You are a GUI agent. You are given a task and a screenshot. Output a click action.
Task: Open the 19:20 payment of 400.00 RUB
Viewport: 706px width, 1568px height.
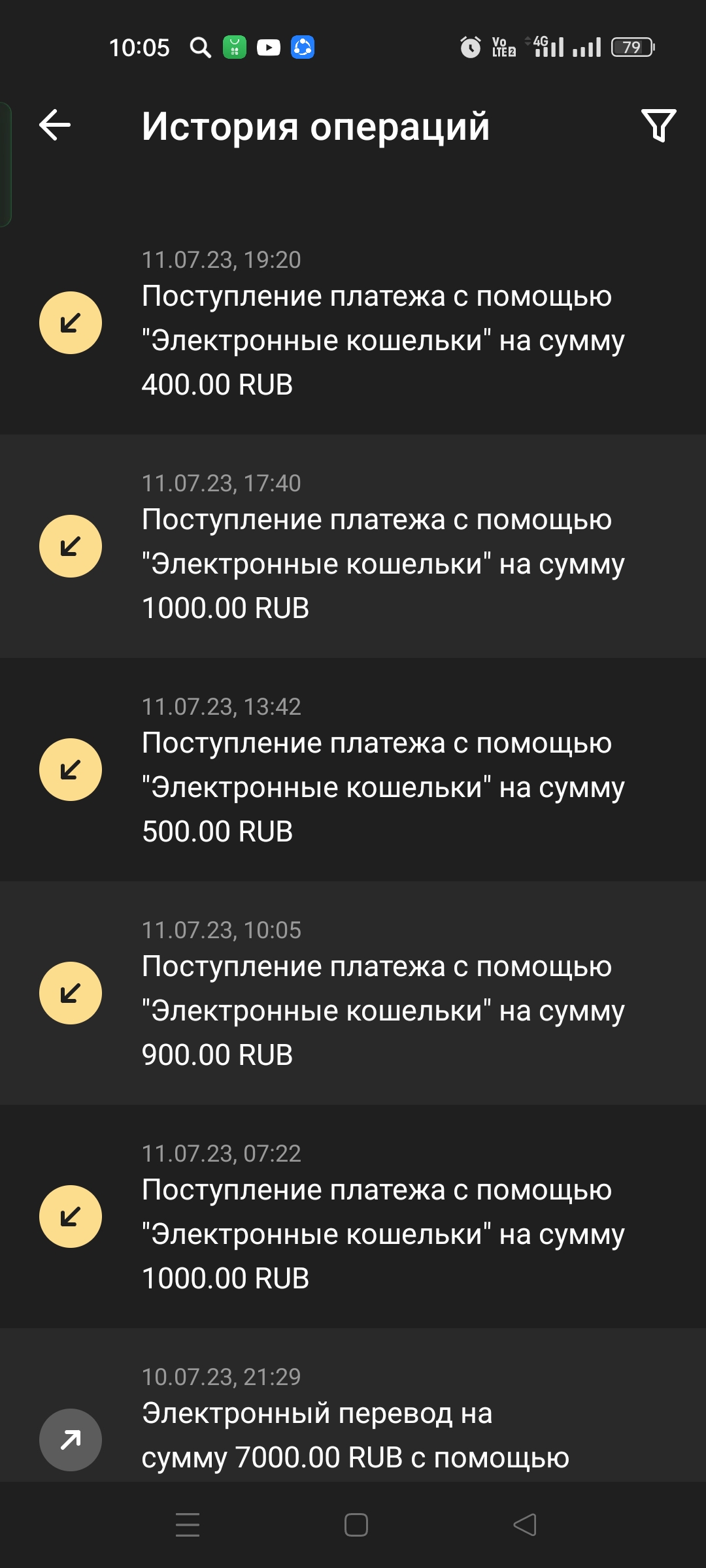coord(353,323)
